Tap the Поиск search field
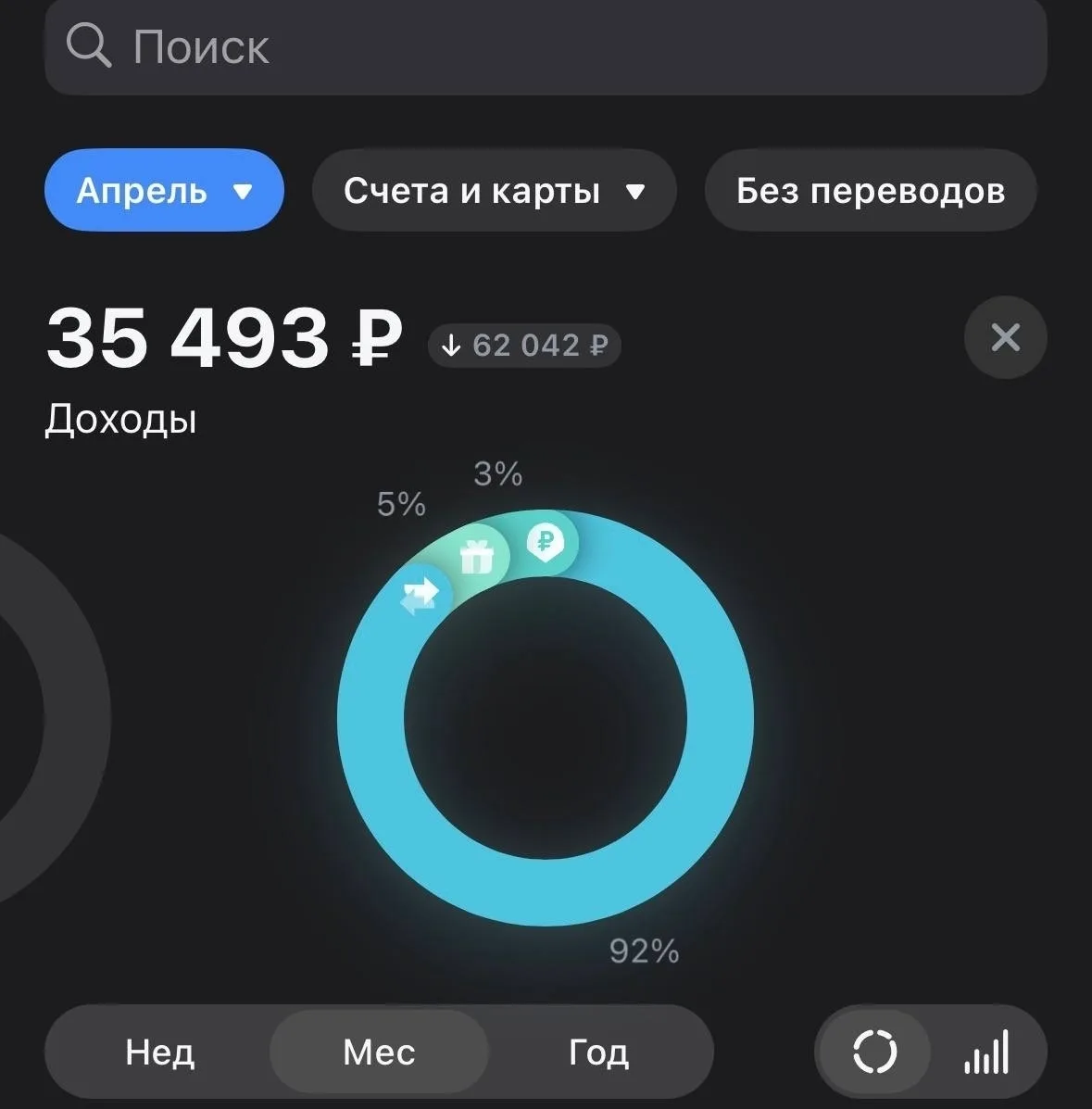This screenshot has height=1109, width=1092. tap(546, 47)
